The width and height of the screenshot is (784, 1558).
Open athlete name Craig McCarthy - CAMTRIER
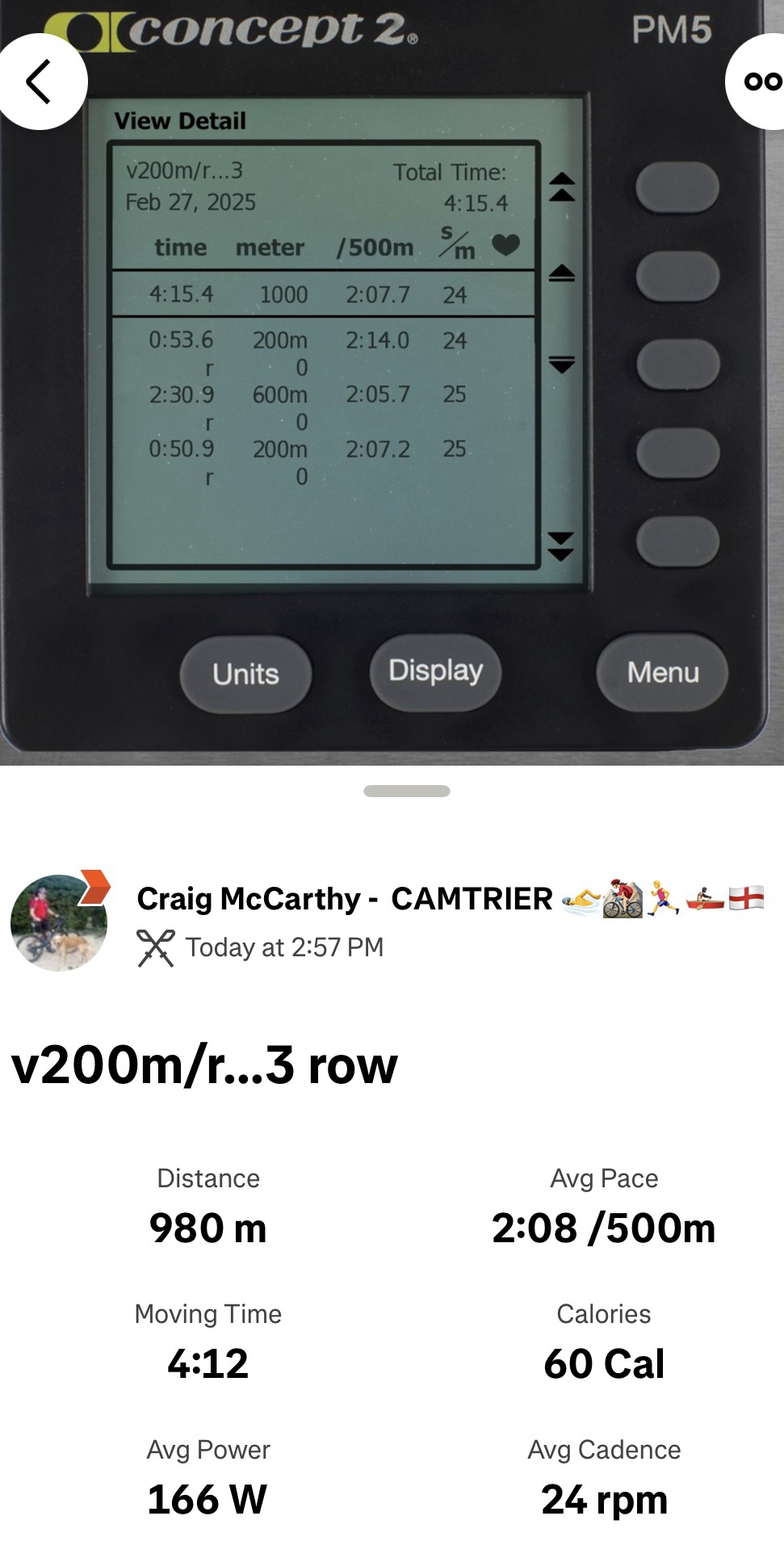pyautogui.click(x=344, y=898)
